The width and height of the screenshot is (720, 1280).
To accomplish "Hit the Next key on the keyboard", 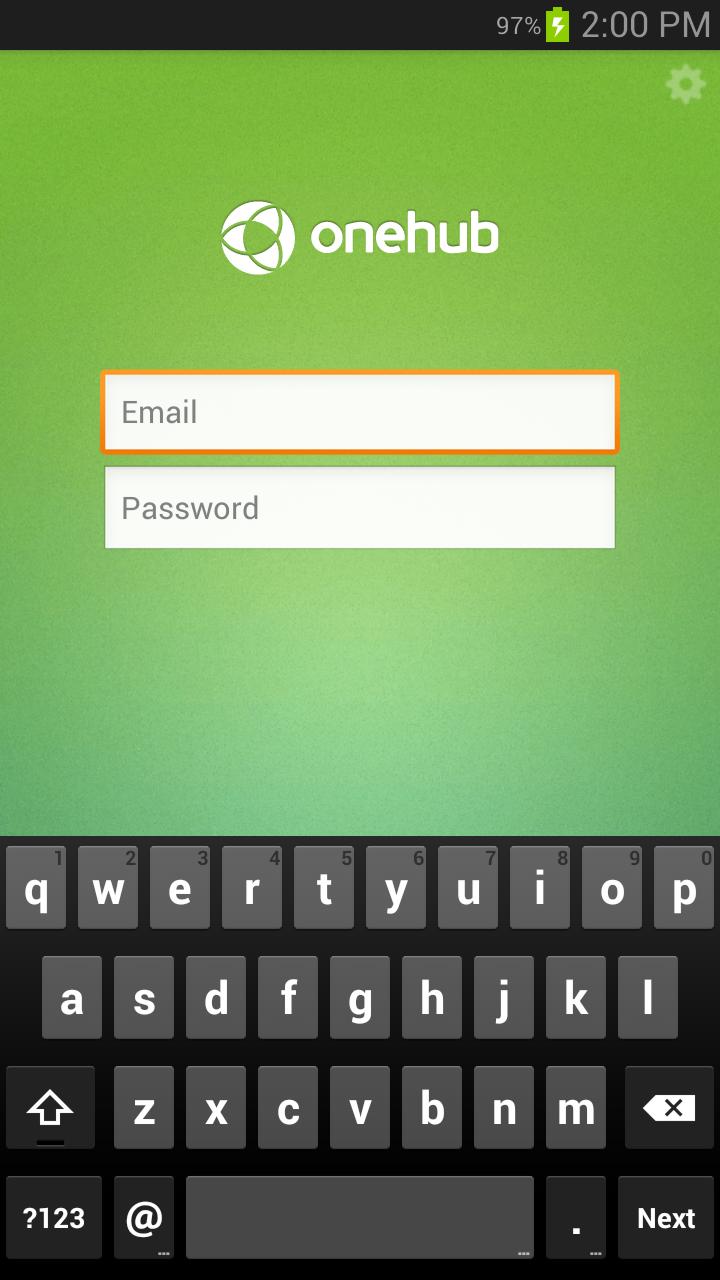I will pos(666,1218).
